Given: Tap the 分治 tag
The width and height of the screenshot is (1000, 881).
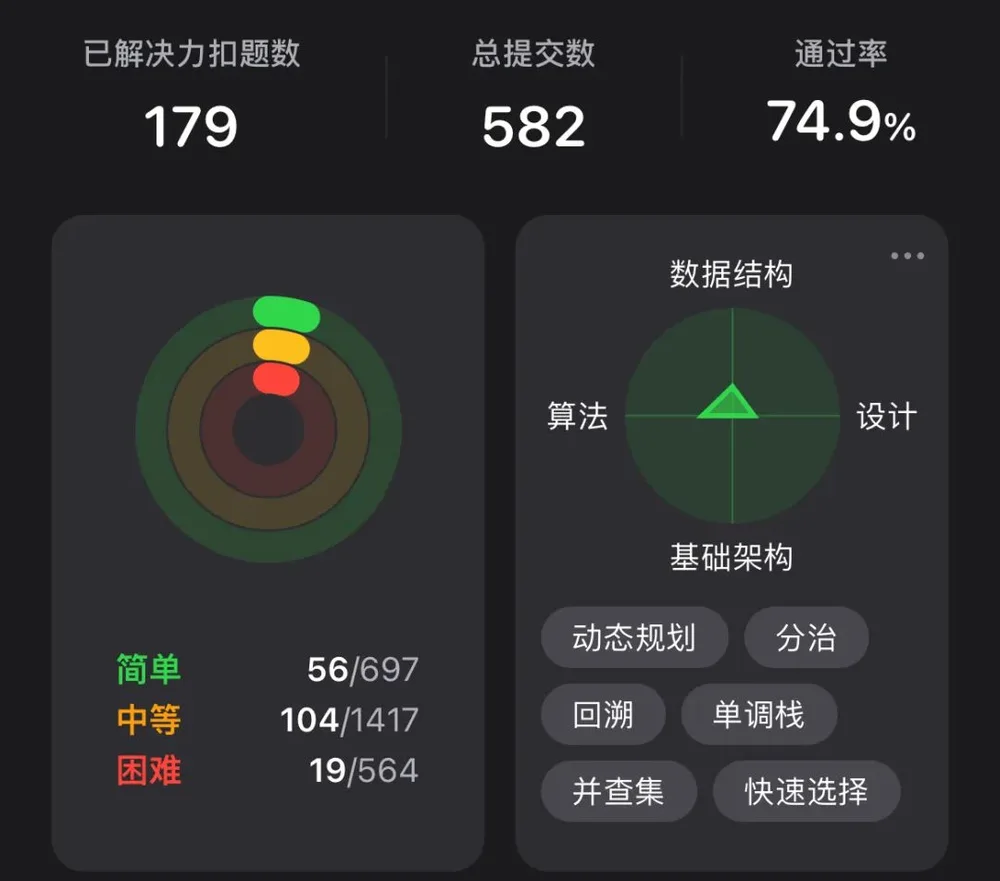Looking at the screenshot, I should click(806, 637).
